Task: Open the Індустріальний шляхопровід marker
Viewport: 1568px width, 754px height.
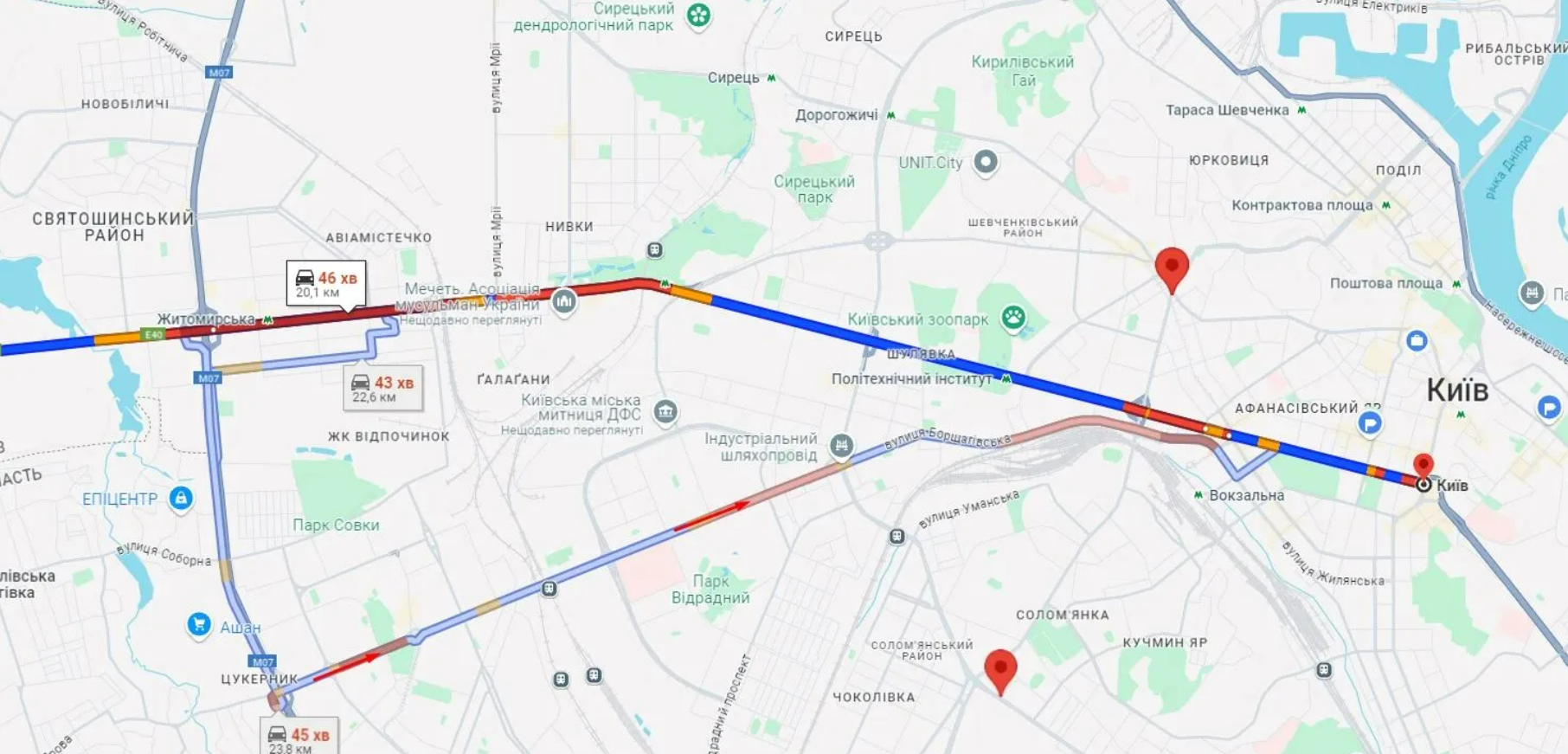Action: (x=841, y=446)
